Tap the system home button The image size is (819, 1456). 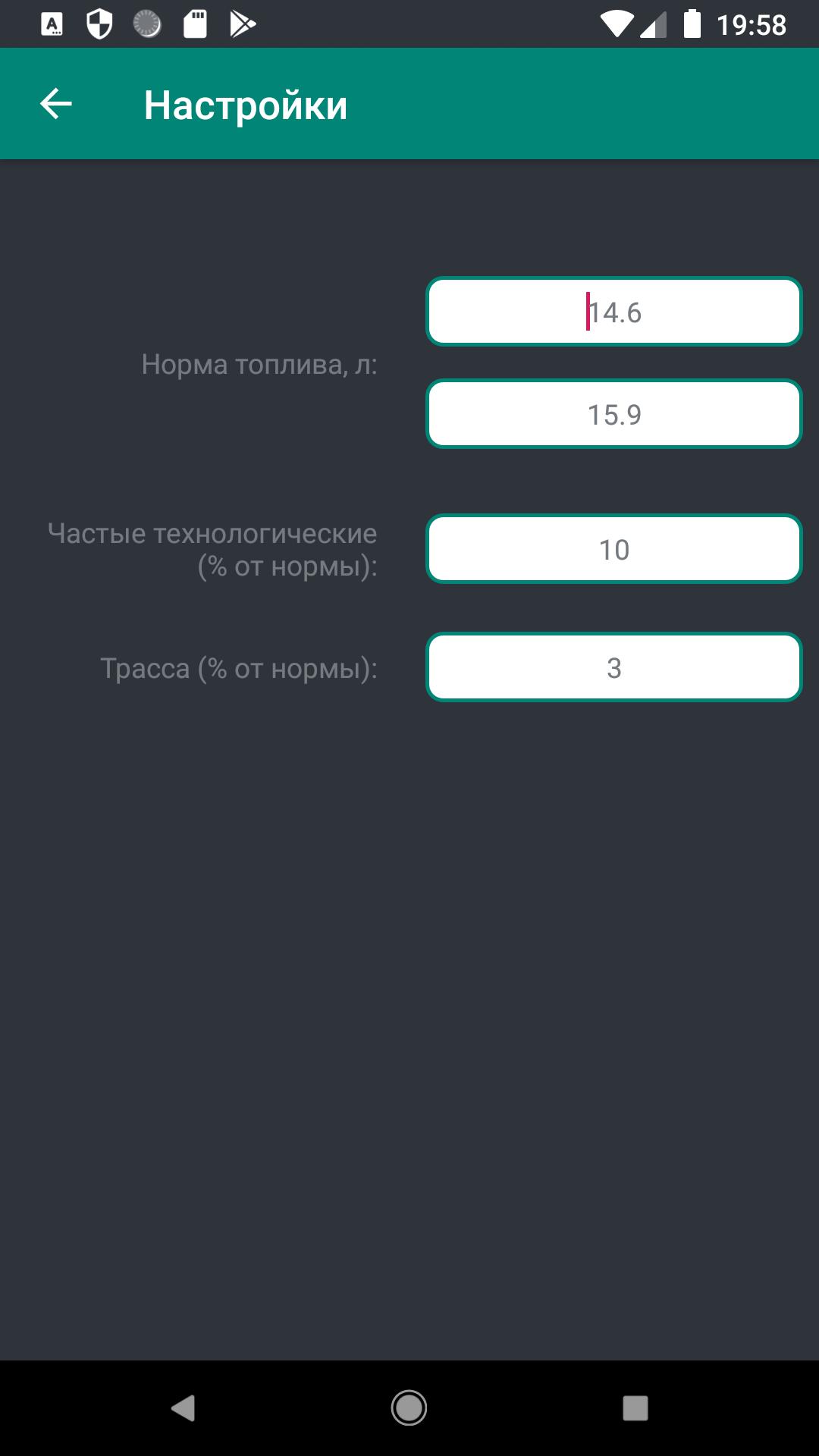[409, 1408]
